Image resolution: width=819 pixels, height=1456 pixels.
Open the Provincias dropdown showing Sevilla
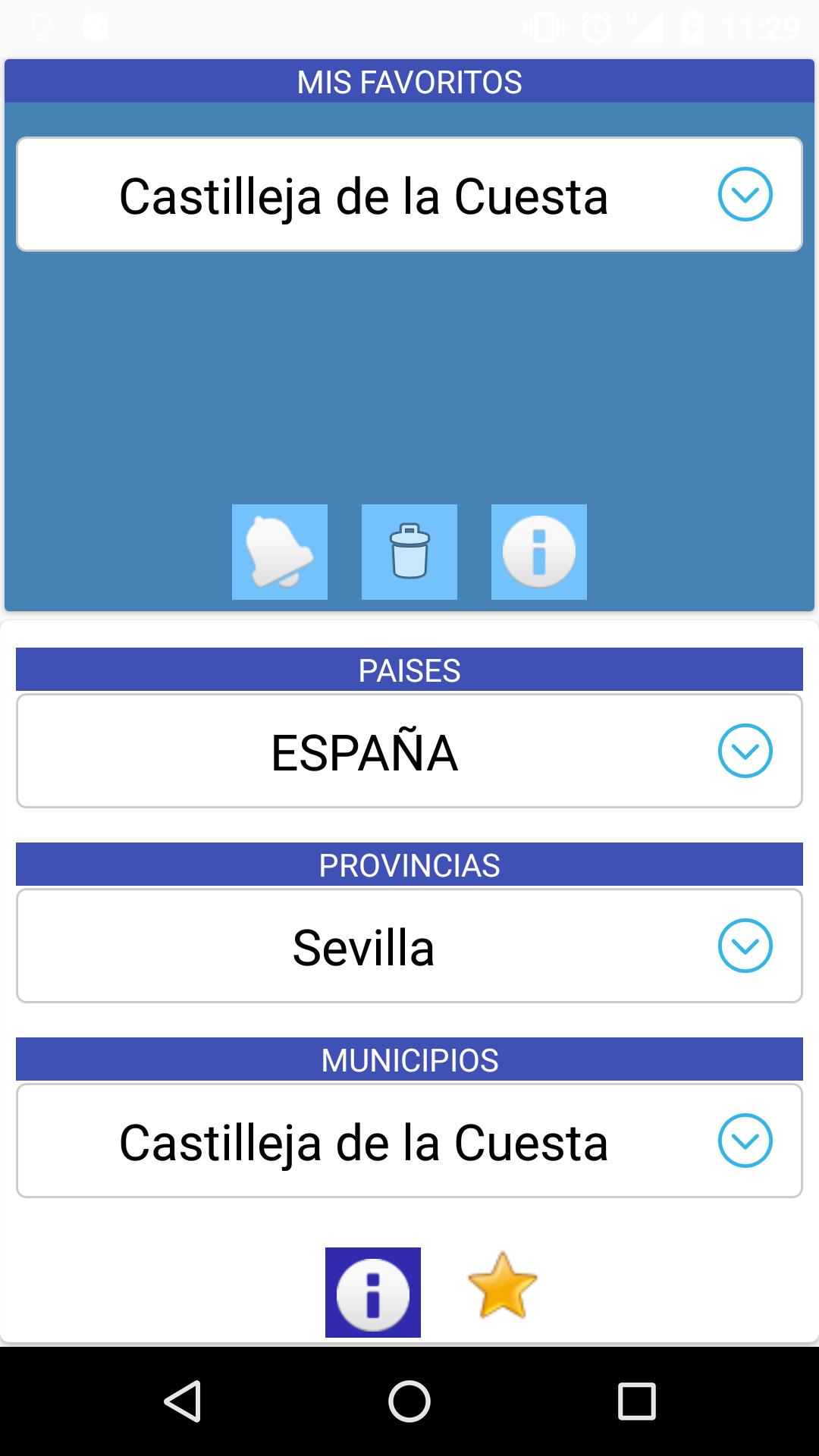(409, 946)
